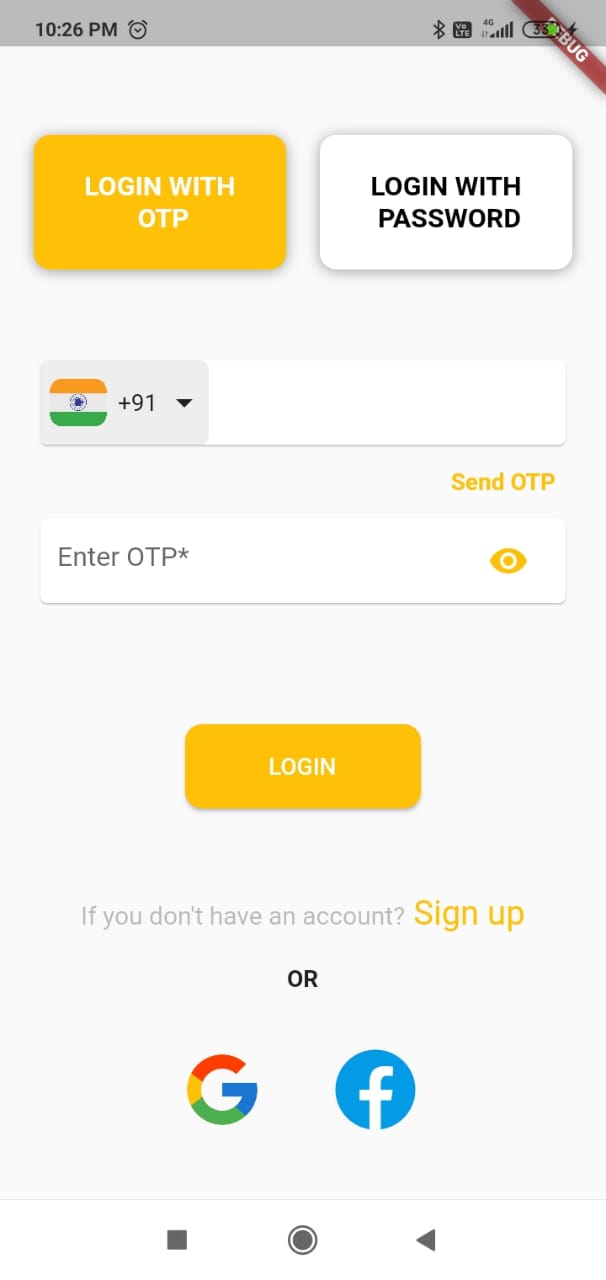Sign in with Google
Image resolution: width=606 pixels, height=1280 pixels.
click(222, 1089)
